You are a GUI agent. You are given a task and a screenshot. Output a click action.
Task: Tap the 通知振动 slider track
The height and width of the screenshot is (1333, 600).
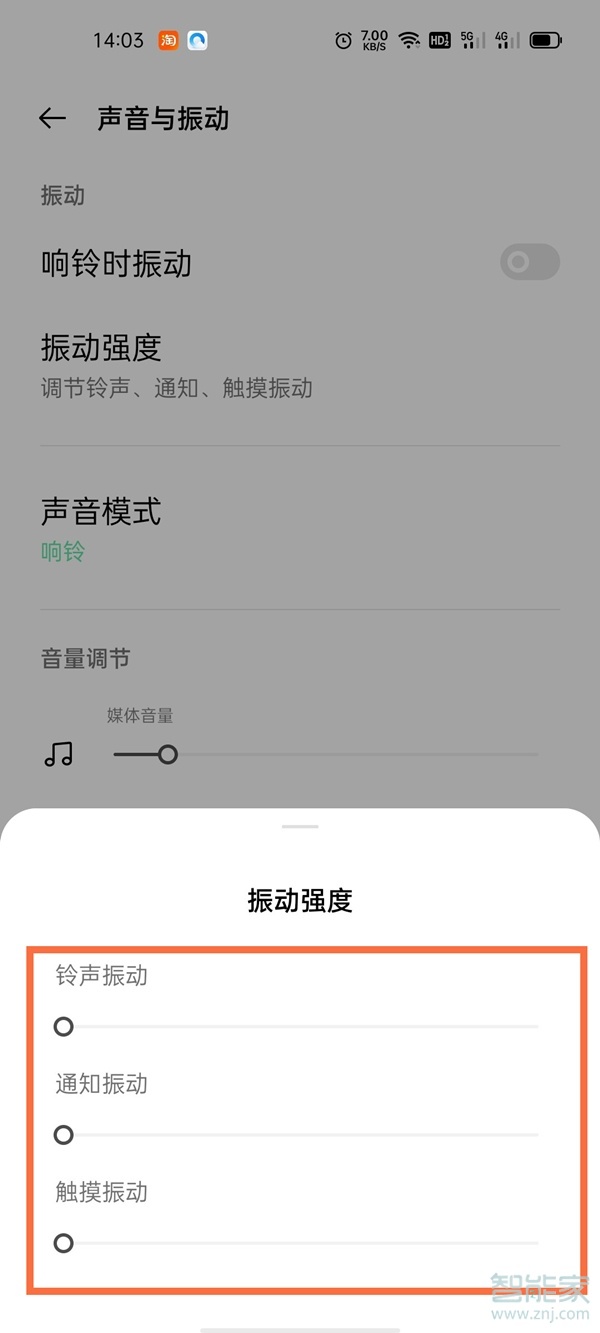[x=300, y=1135]
